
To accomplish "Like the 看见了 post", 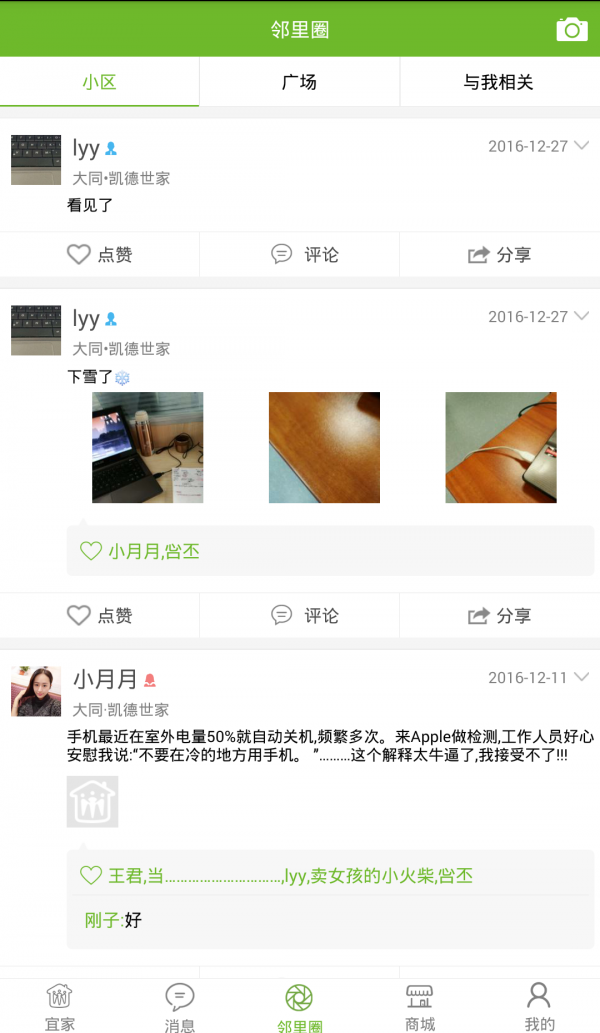I will coord(99,255).
